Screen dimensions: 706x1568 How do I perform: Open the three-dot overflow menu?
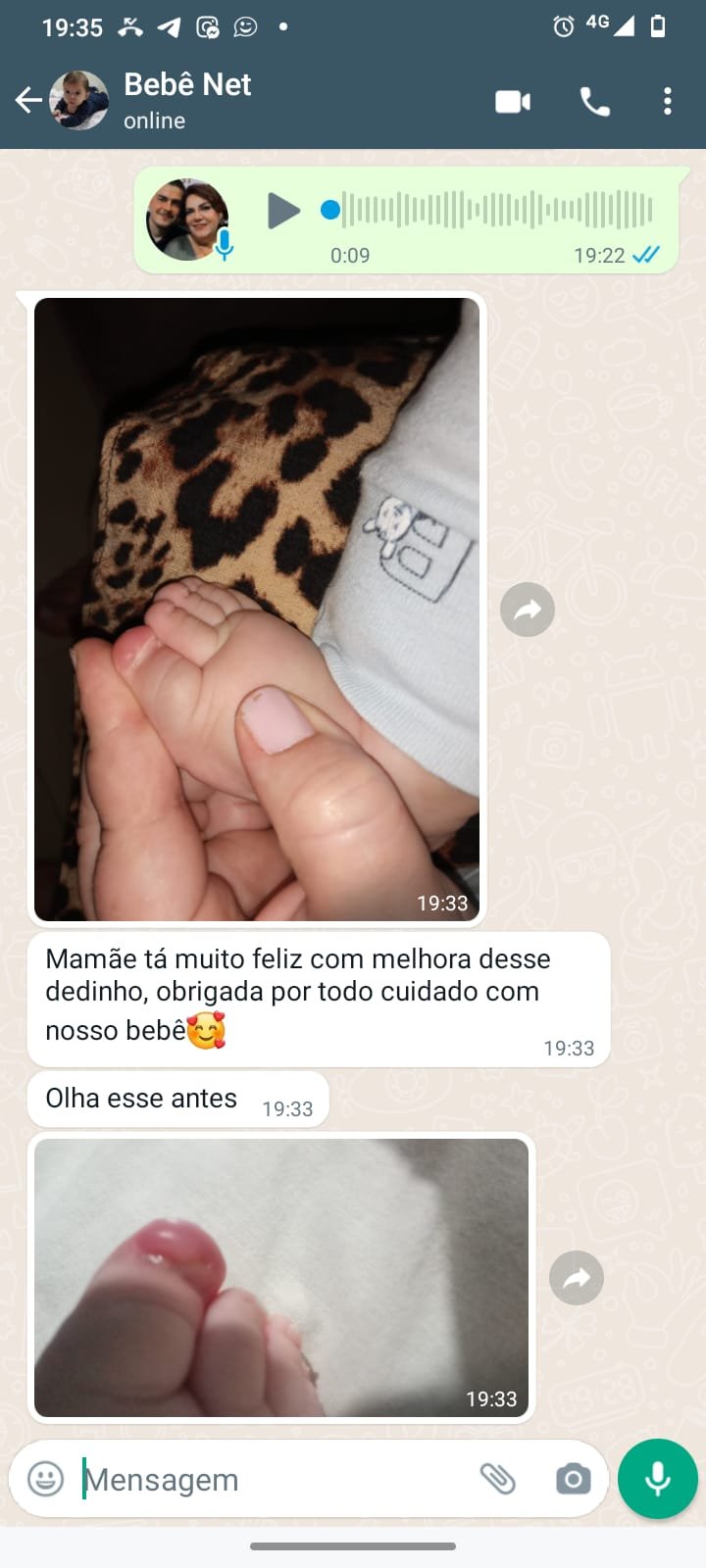pos(667,101)
